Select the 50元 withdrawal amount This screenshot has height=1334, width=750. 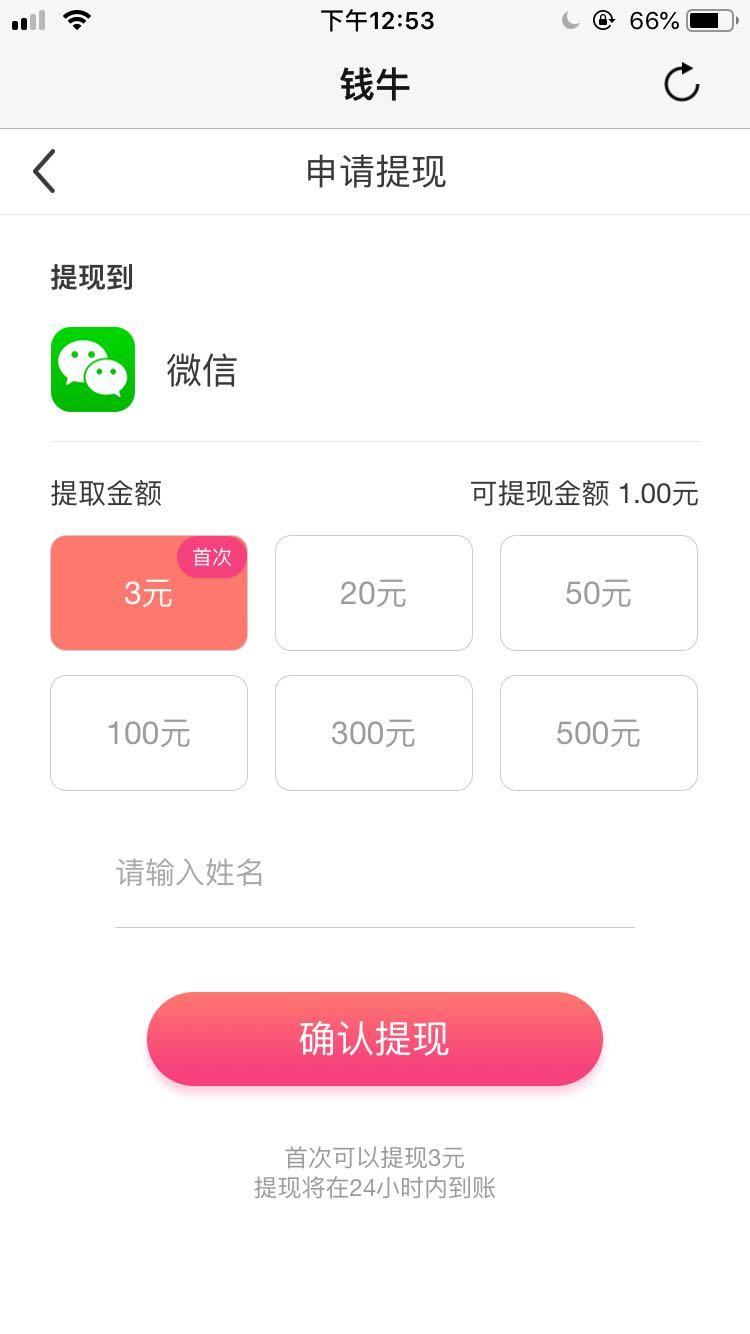pyautogui.click(x=598, y=592)
